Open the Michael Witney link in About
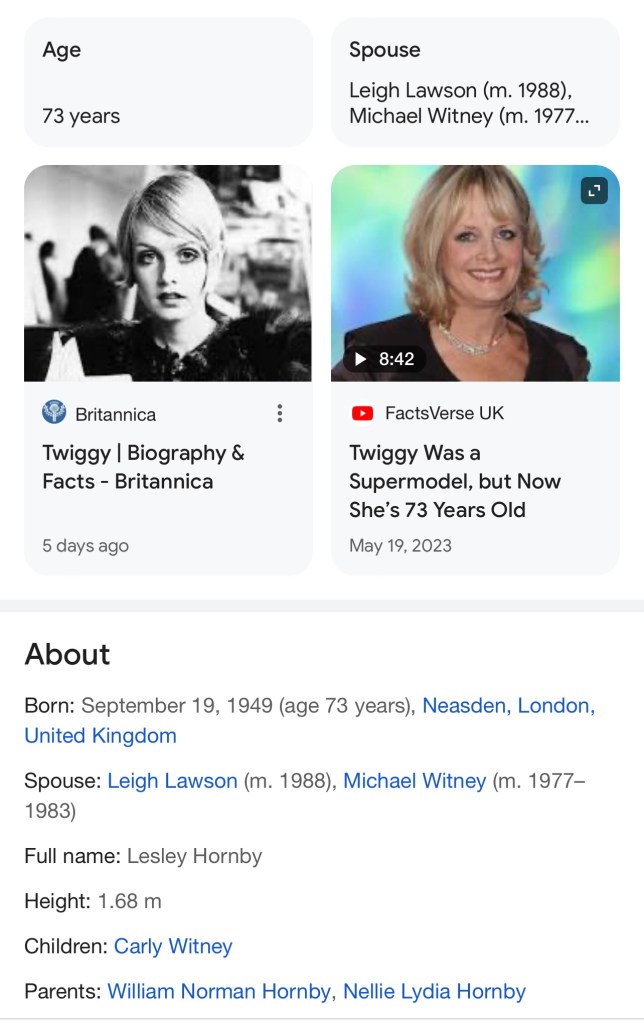644x1024 pixels. click(x=414, y=781)
